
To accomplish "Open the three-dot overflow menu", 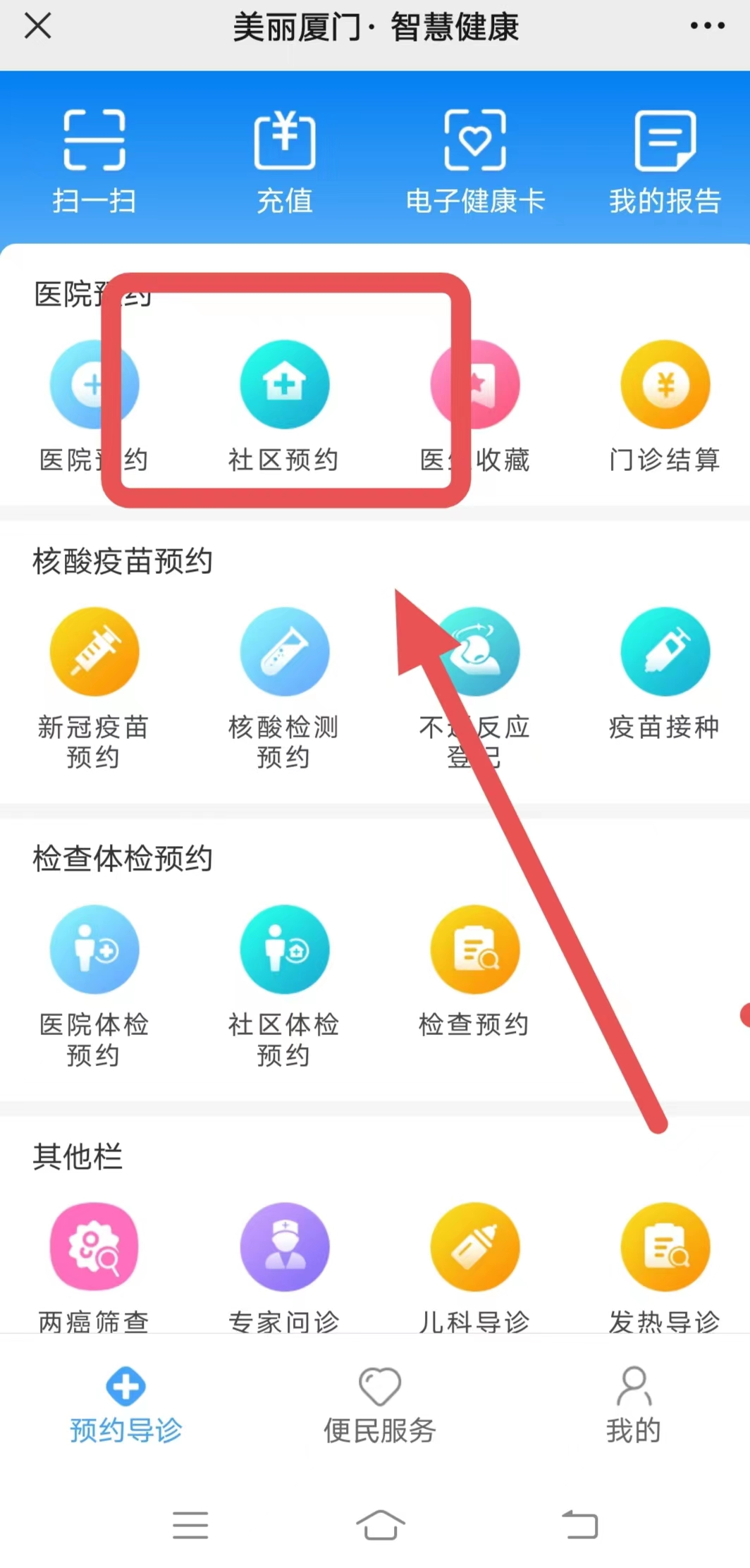I will click(707, 27).
